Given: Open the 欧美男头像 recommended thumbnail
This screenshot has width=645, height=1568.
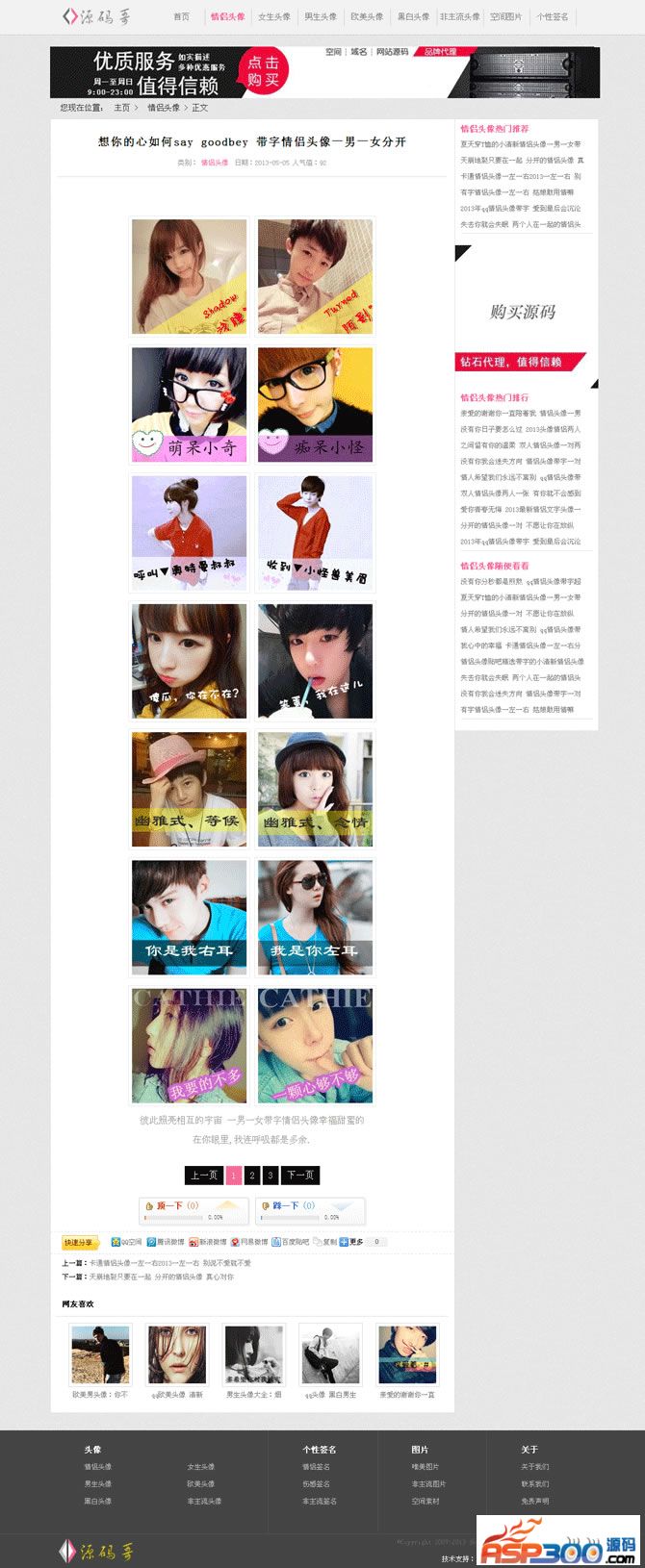Looking at the screenshot, I should coord(100,1354).
